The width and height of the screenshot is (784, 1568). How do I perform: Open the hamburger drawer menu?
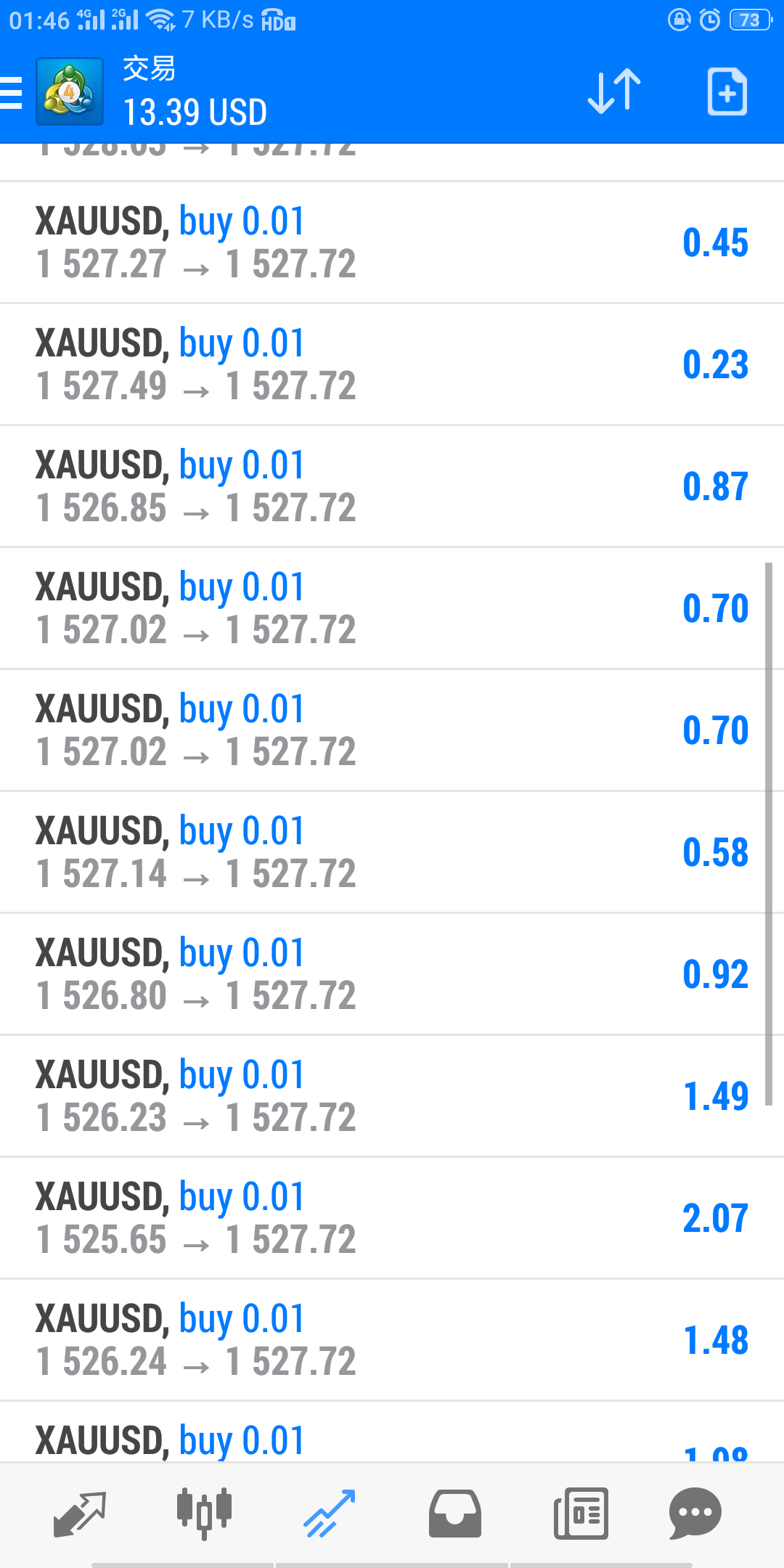pyautogui.click(x=12, y=93)
